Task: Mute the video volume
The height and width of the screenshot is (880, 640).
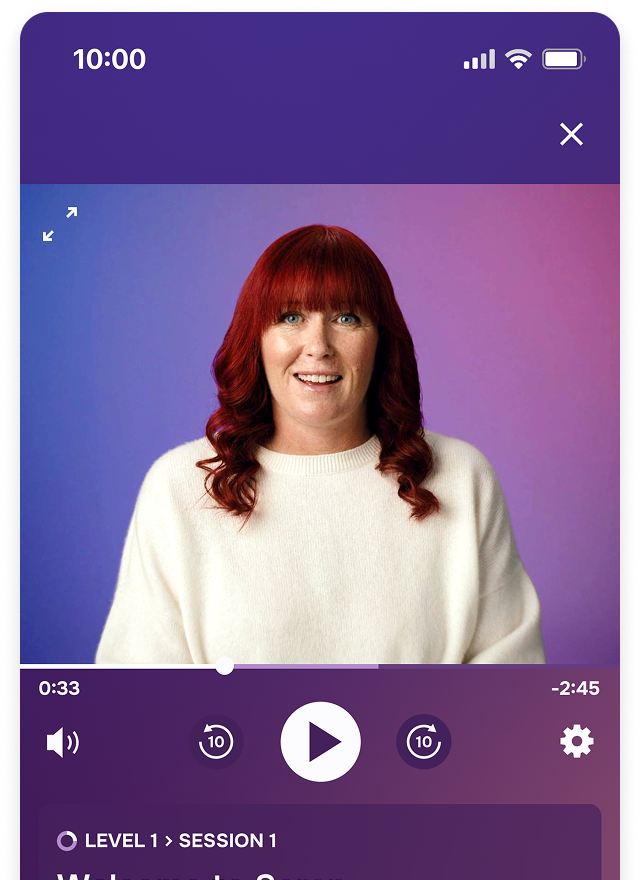Action: (62, 742)
